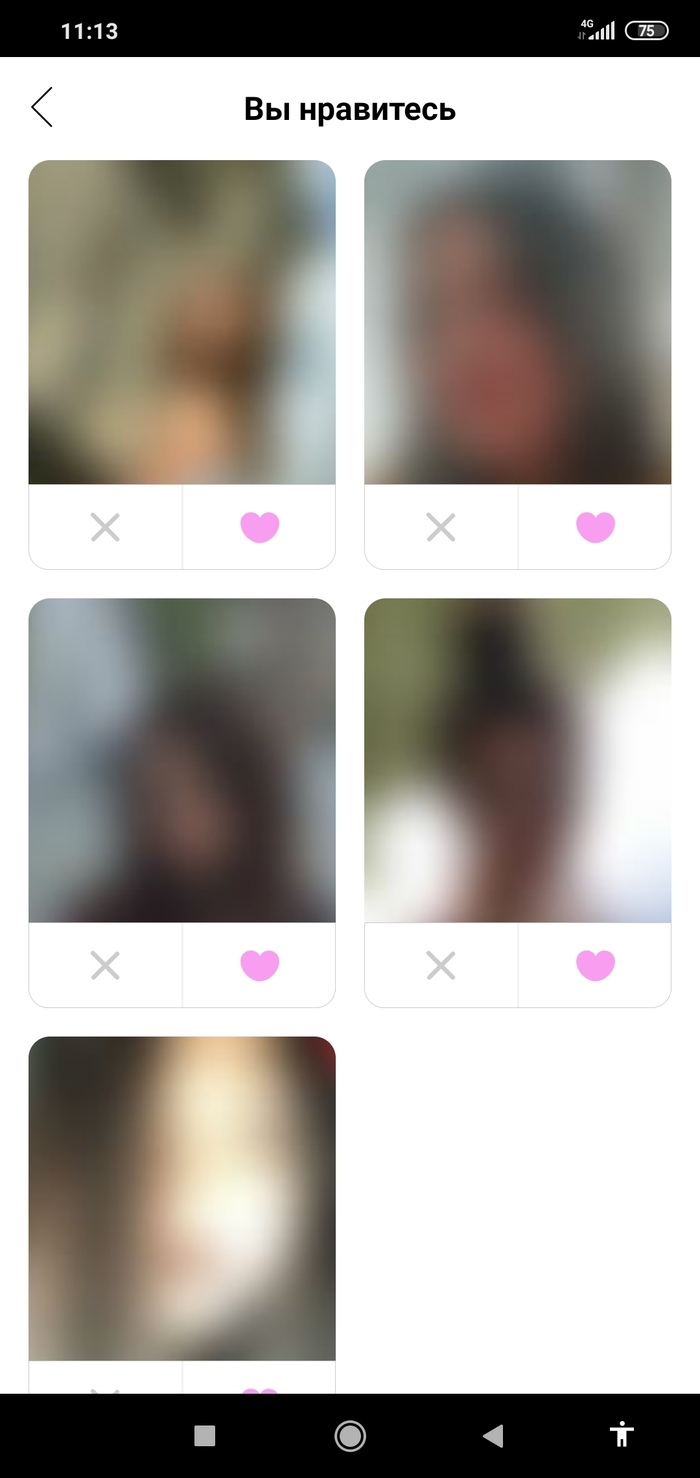
Task: Like the beige-olive blurred profile with orange spot
Action: [259, 527]
